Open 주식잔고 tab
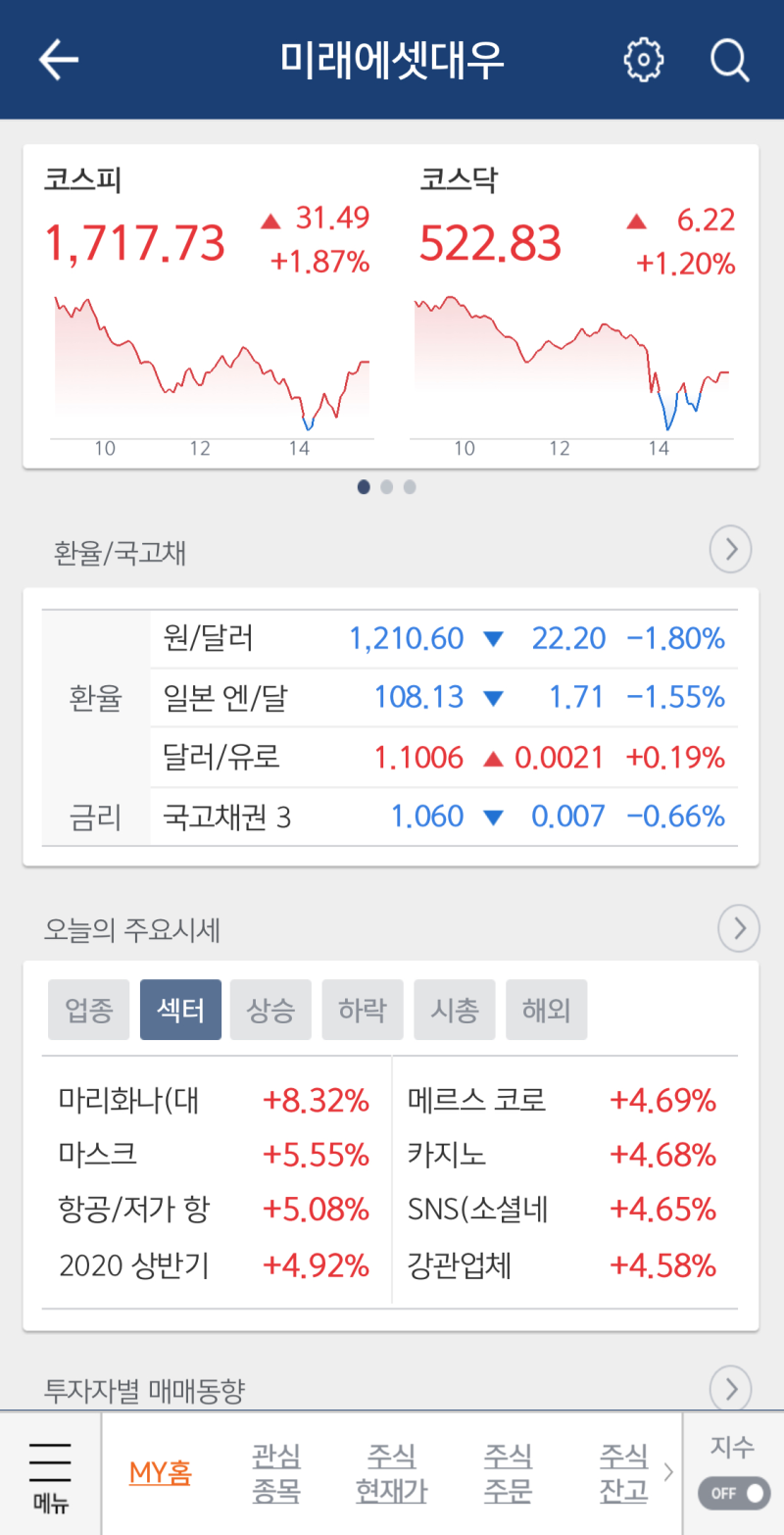The width and height of the screenshot is (784, 1535). 624,1472
